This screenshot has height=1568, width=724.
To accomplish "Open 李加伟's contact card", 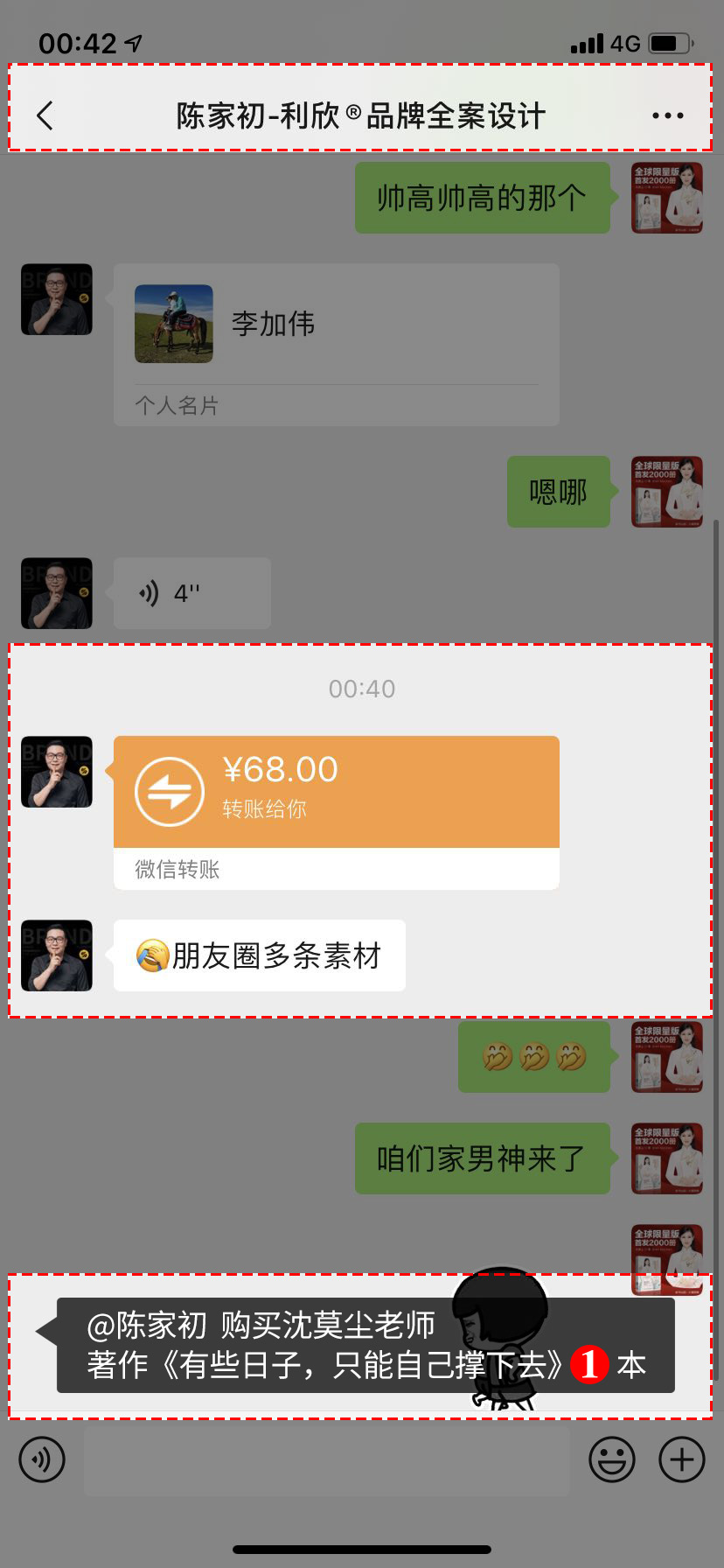I will (336, 343).
